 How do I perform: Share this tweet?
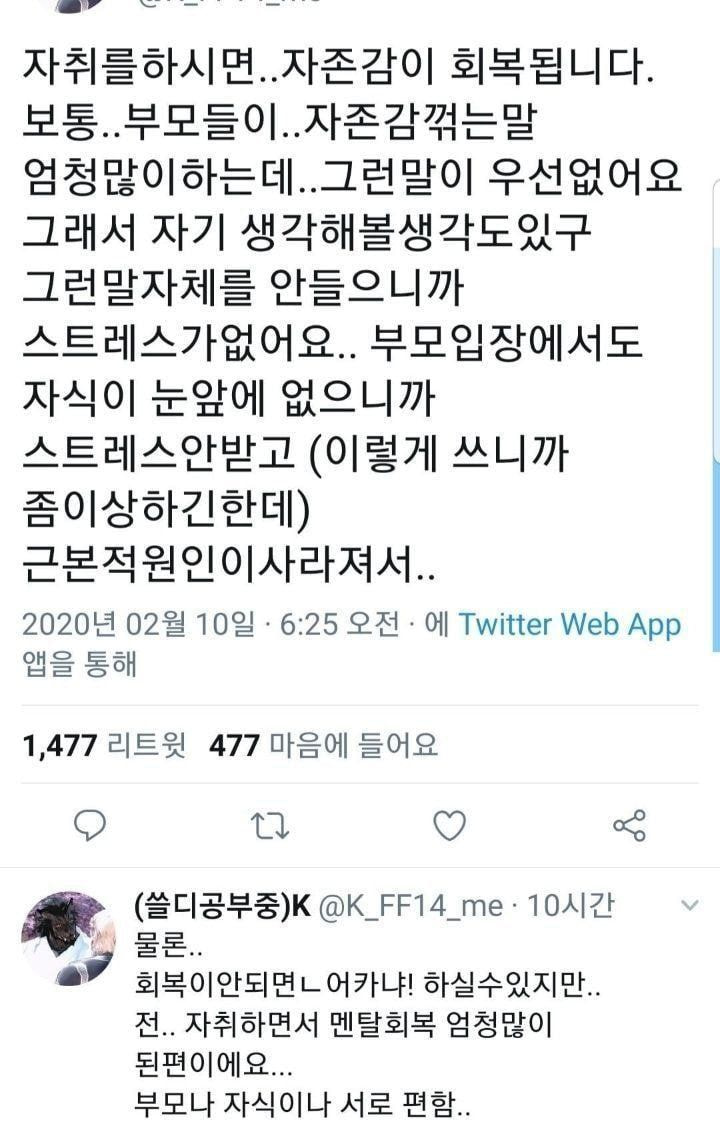pos(629,825)
